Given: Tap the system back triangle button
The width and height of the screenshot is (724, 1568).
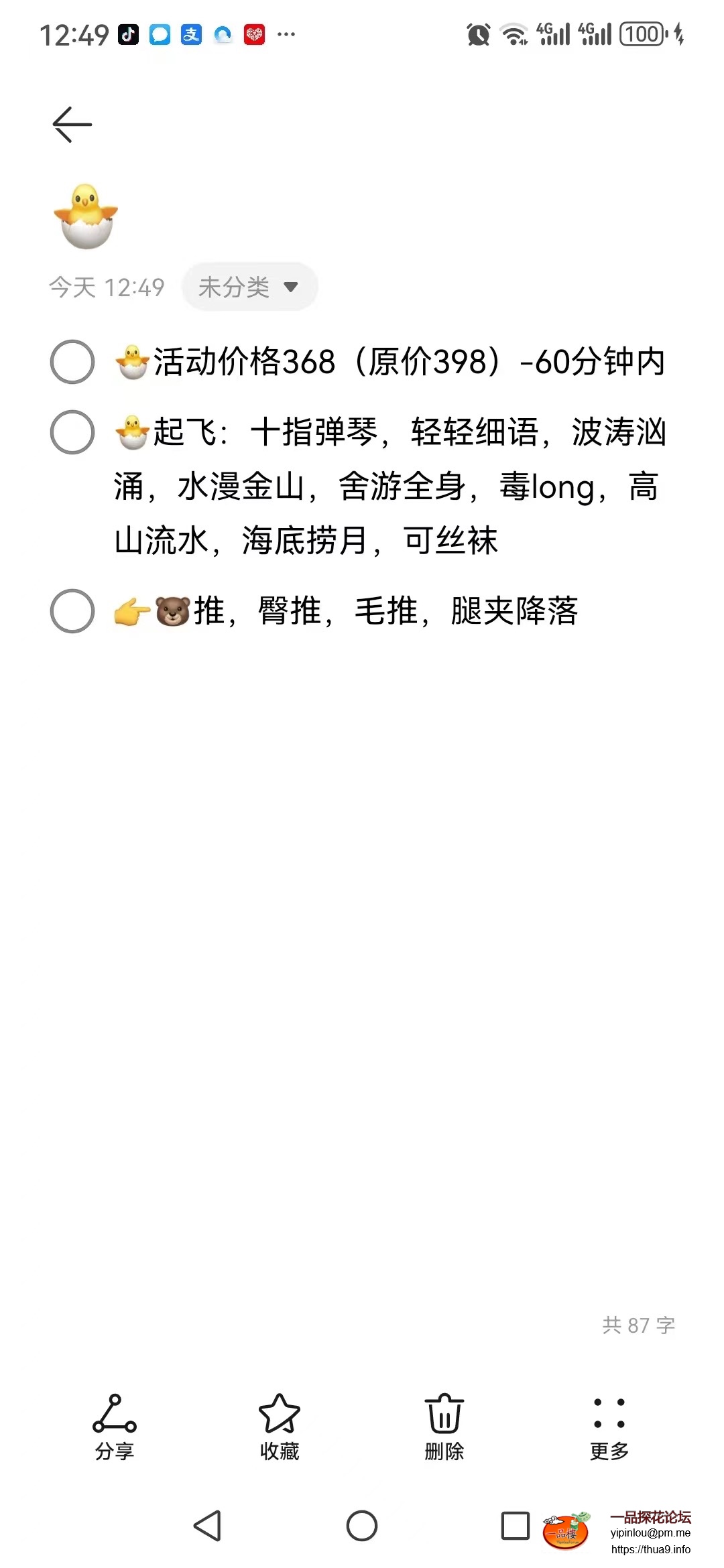Looking at the screenshot, I should point(207,1526).
